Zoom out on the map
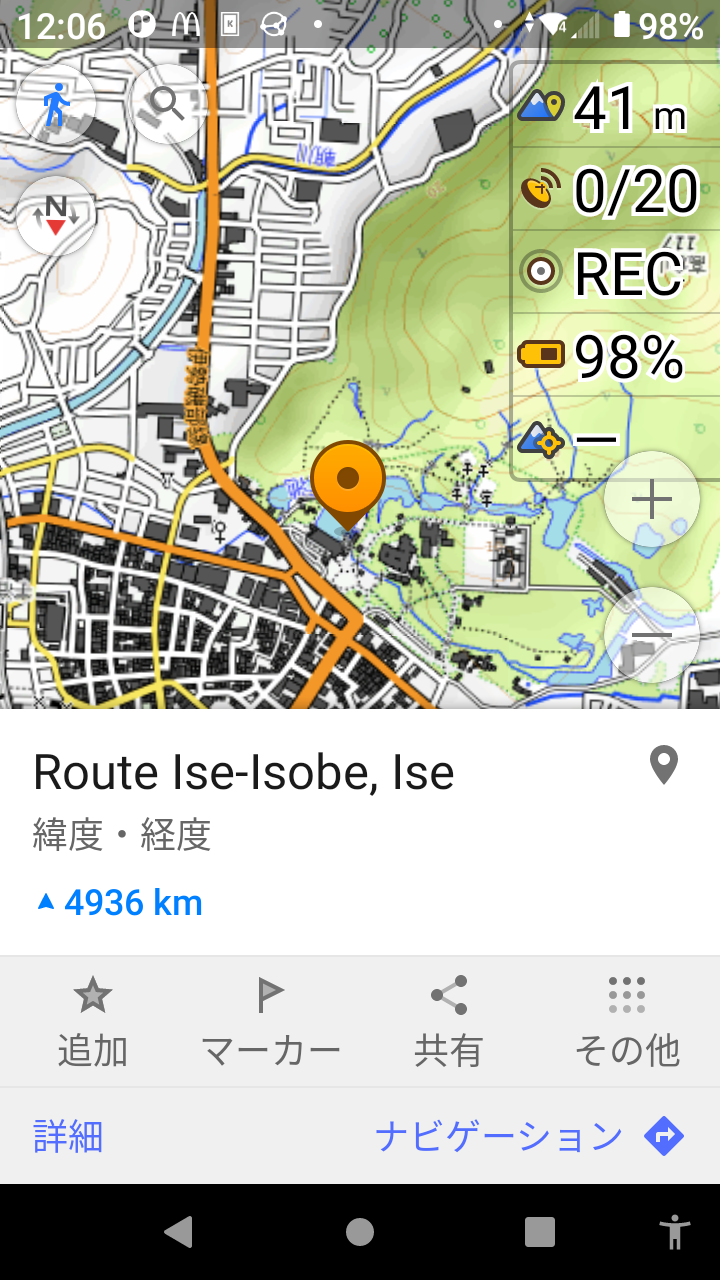 (651, 635)
